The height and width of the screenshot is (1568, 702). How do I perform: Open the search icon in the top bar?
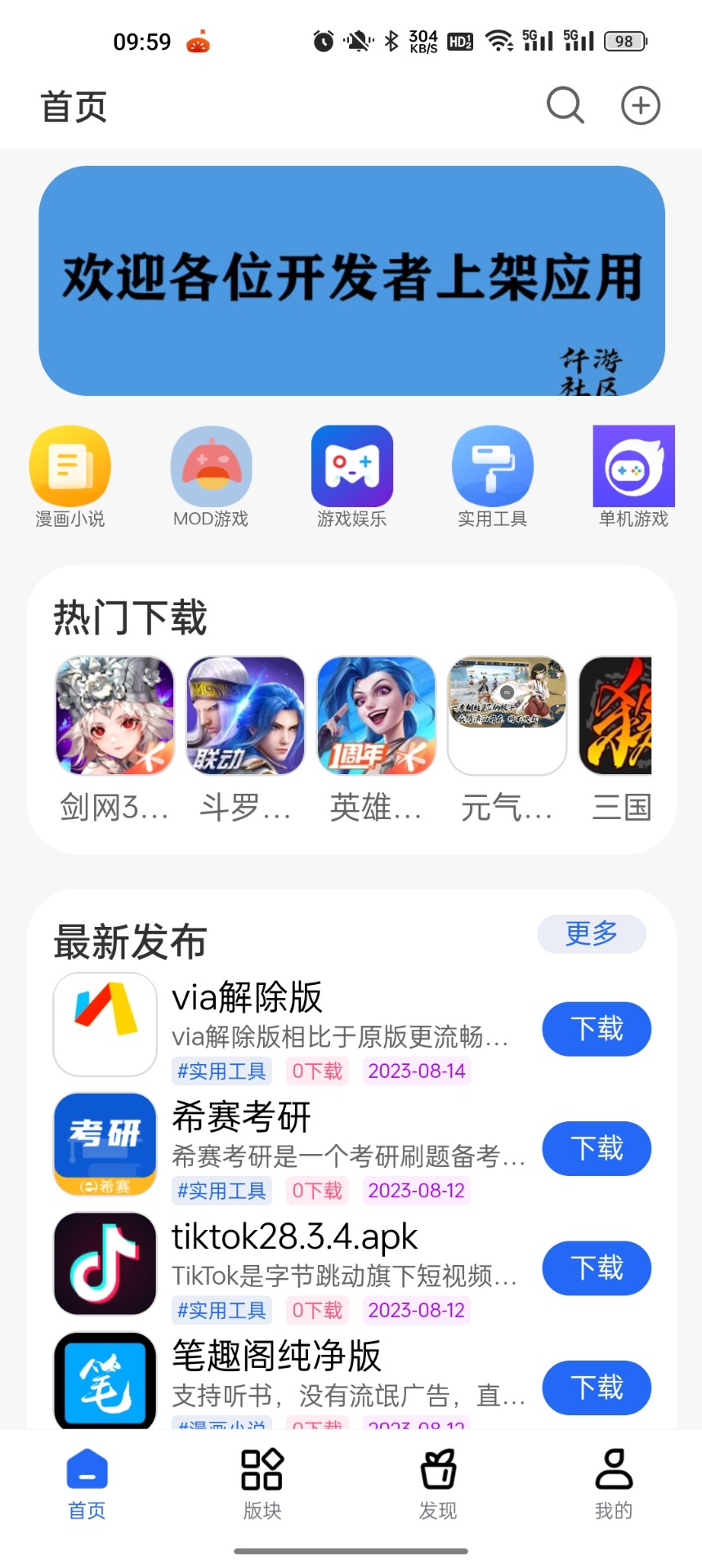565,105
